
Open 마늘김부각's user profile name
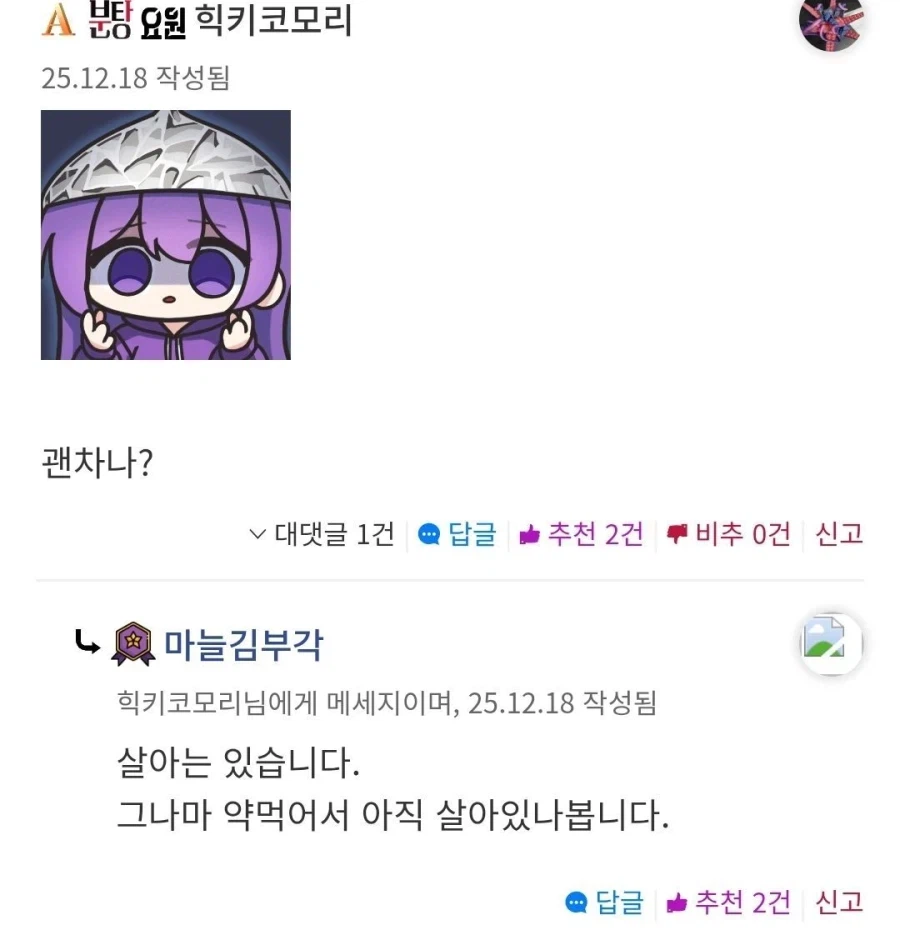[x=243, y=644]
